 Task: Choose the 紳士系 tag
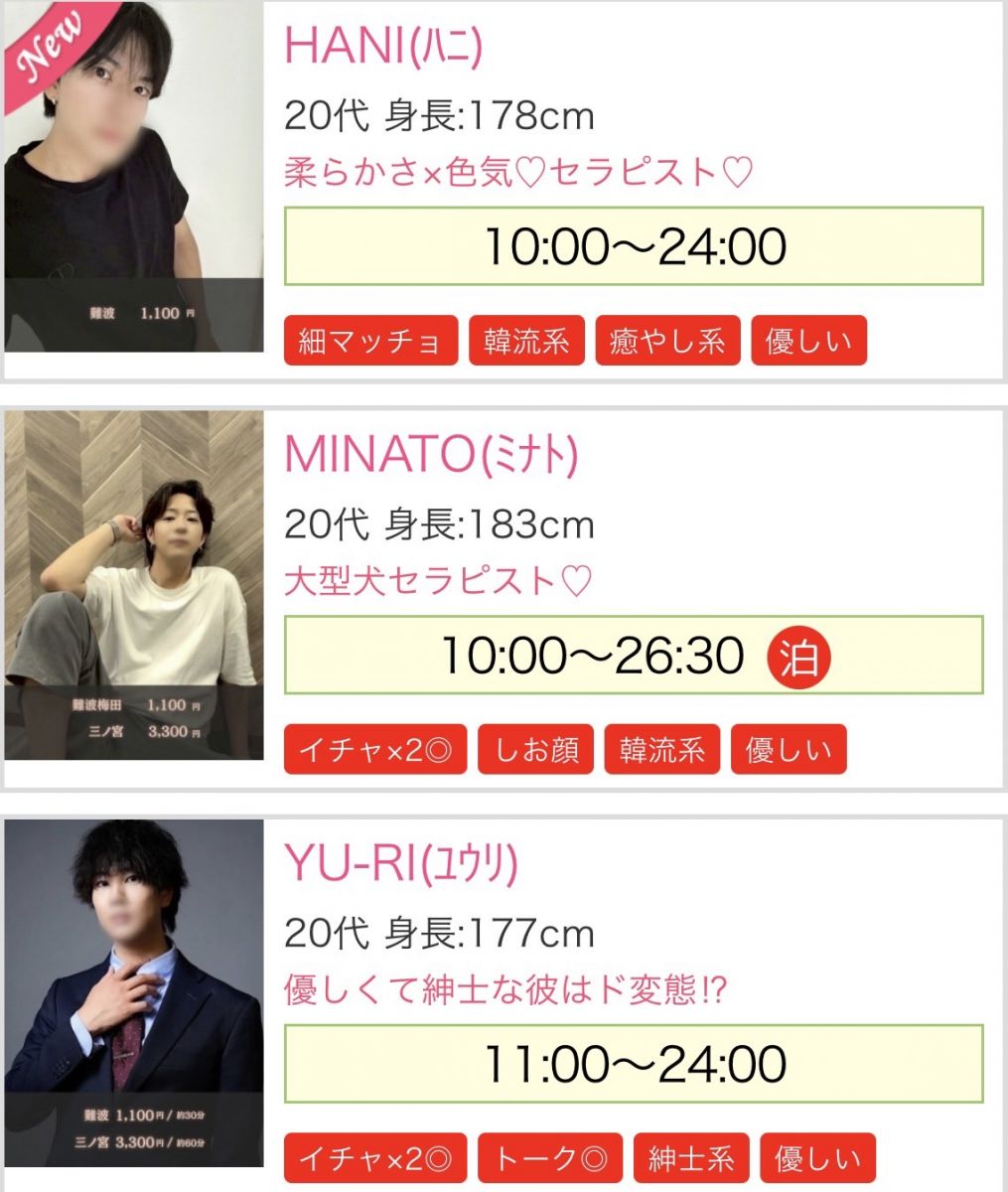[691, 1158]
